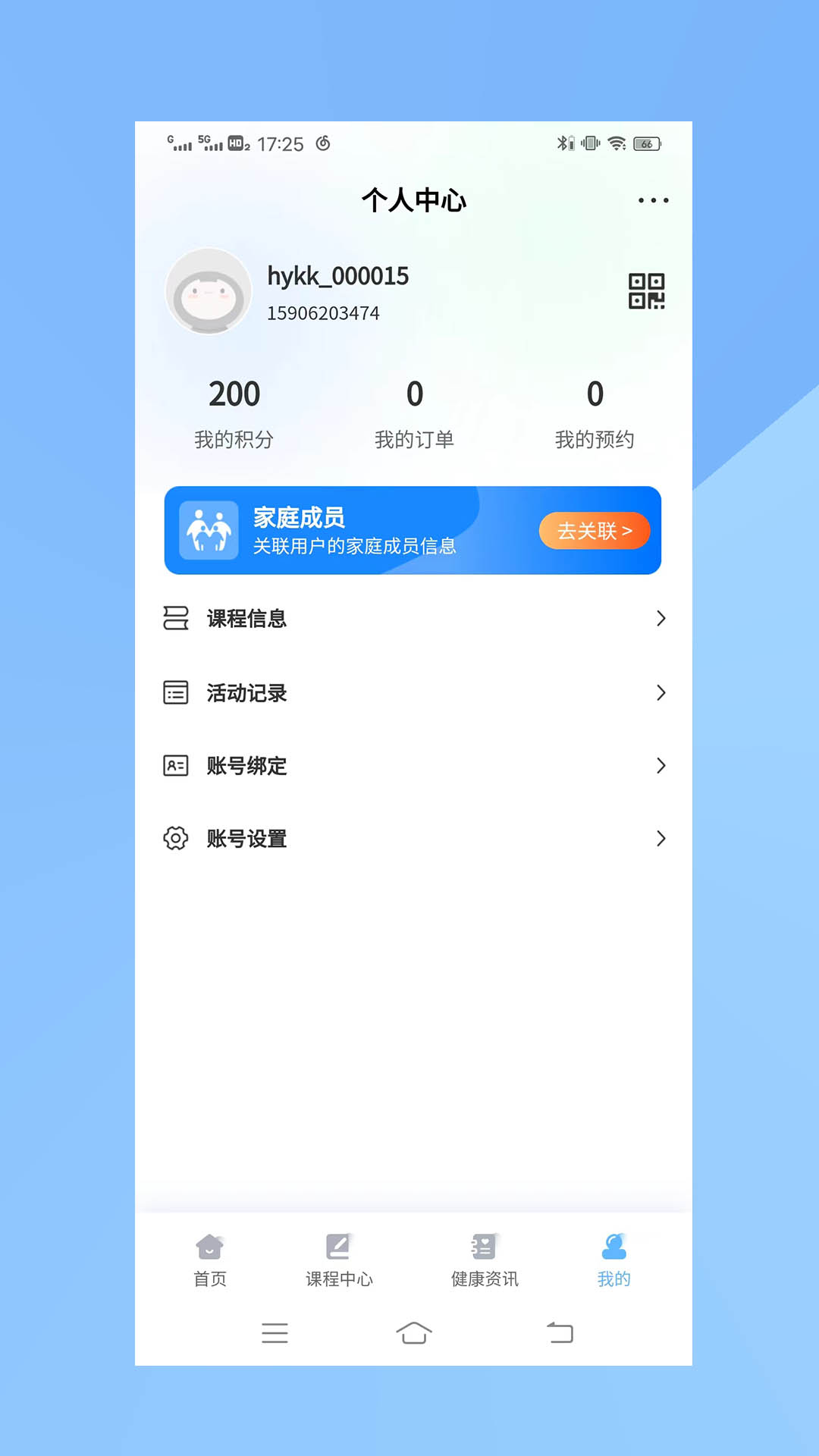Tap the 去关联 button

click(x=595, y=531)
